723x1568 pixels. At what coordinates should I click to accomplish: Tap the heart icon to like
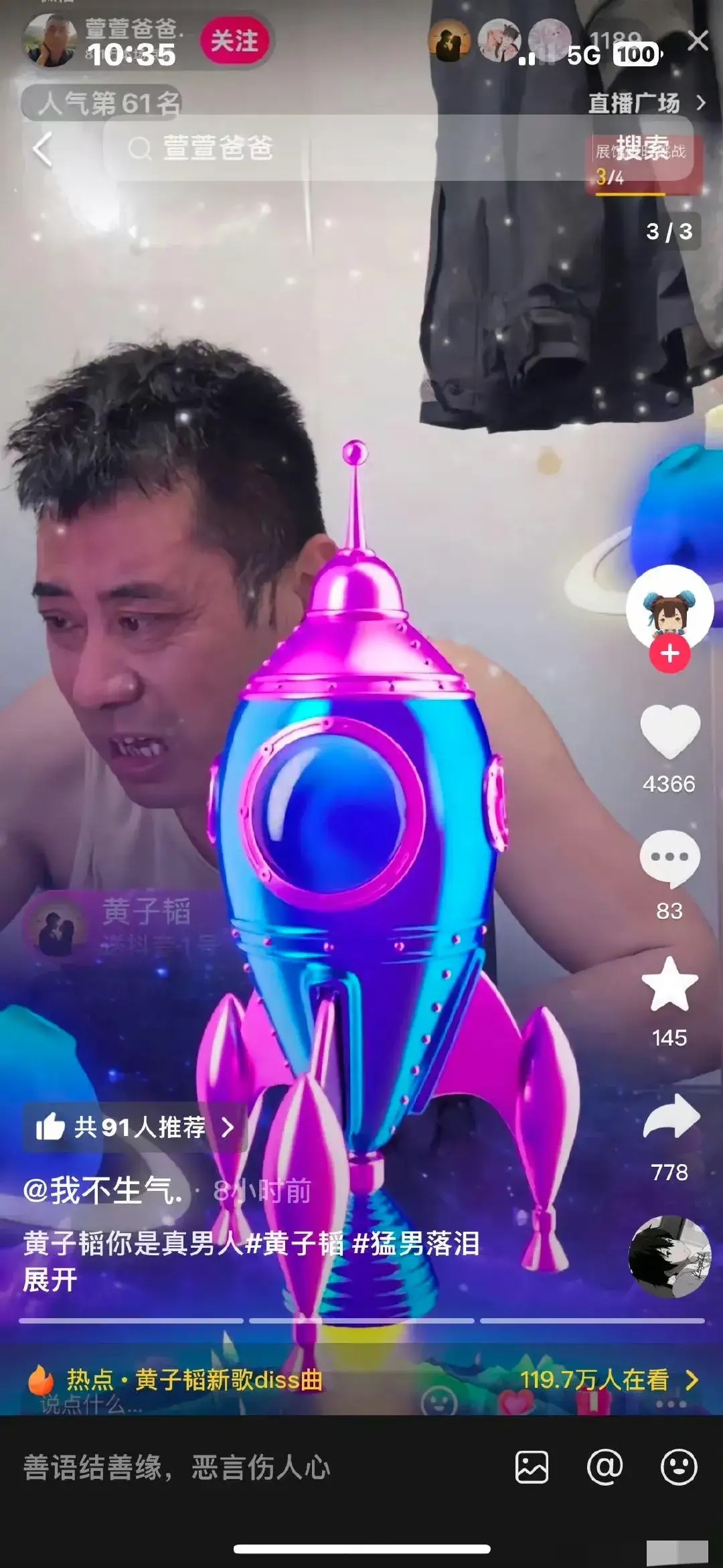(669, 734)
